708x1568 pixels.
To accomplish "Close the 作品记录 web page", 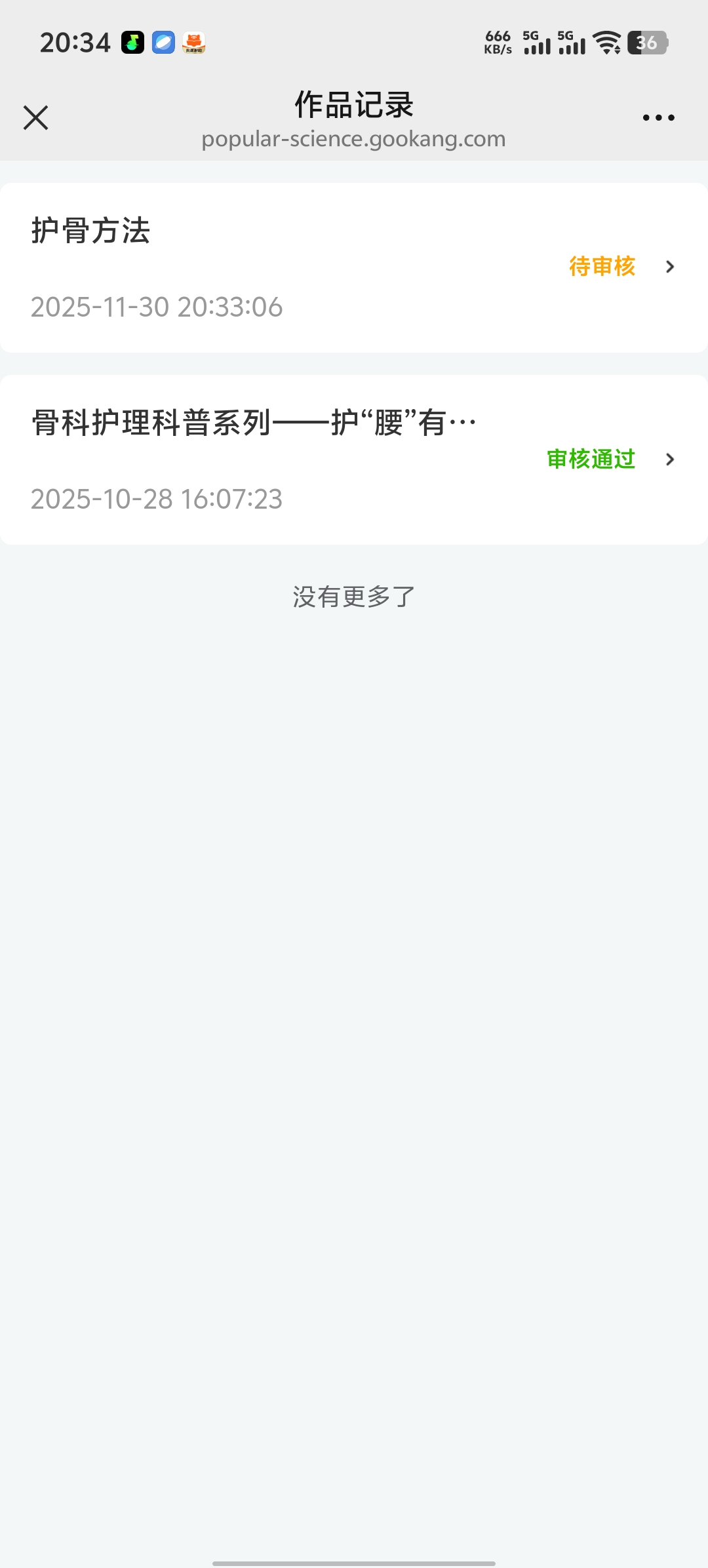I will click(x=36, y=118).
